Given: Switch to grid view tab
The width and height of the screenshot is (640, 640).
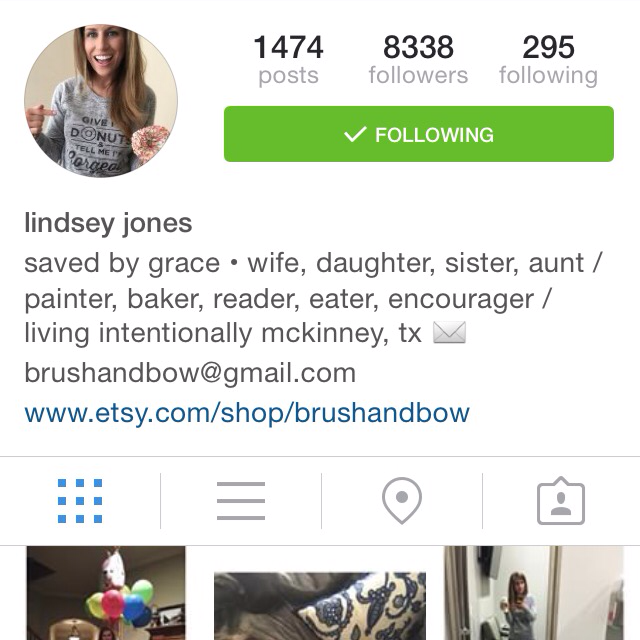Looking at the screenshot, I should click(80, 500).
